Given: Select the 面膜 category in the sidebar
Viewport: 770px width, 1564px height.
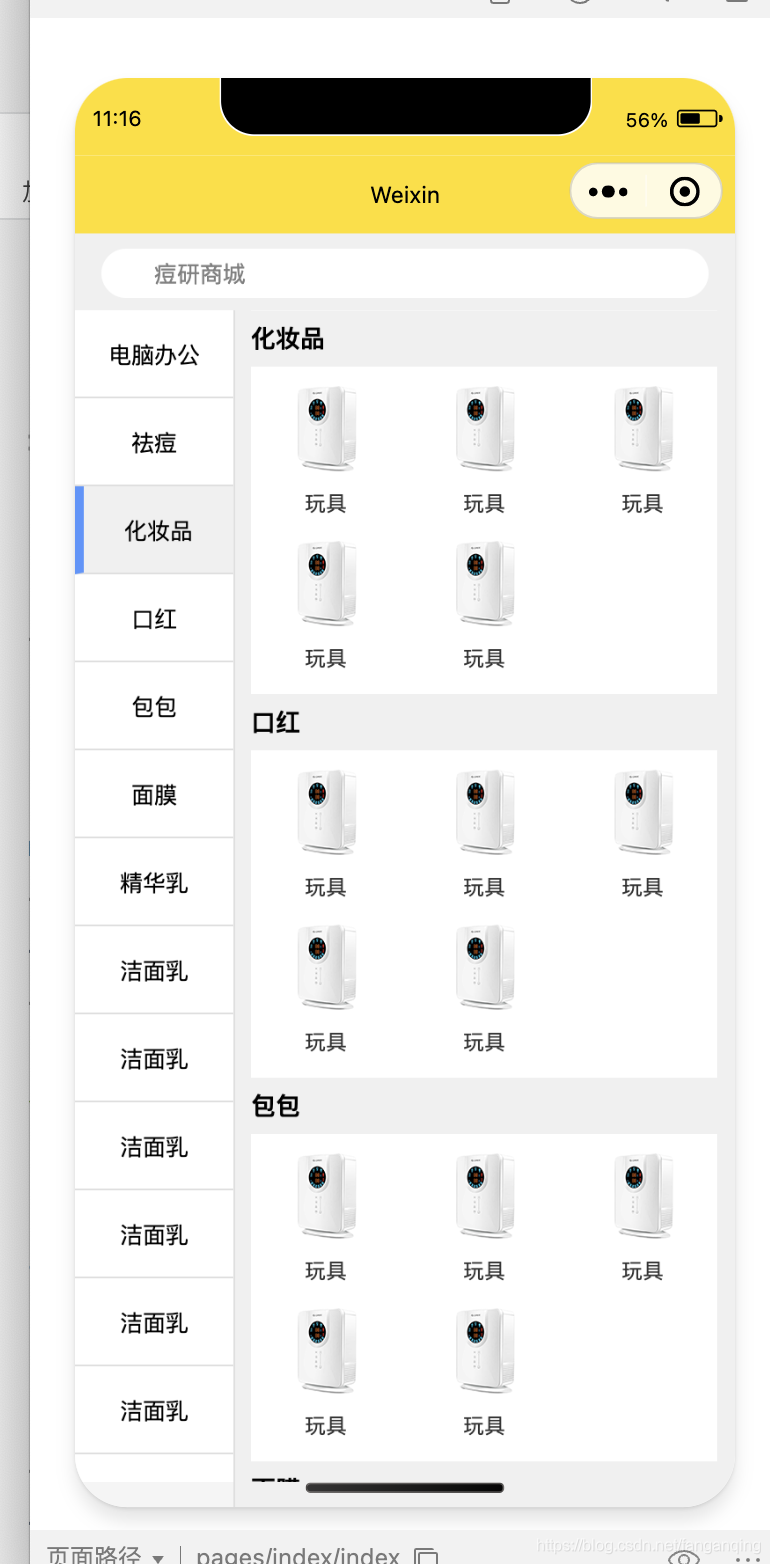Looking at the screenshot, I should pyautogui.click(x=154, y=794).
